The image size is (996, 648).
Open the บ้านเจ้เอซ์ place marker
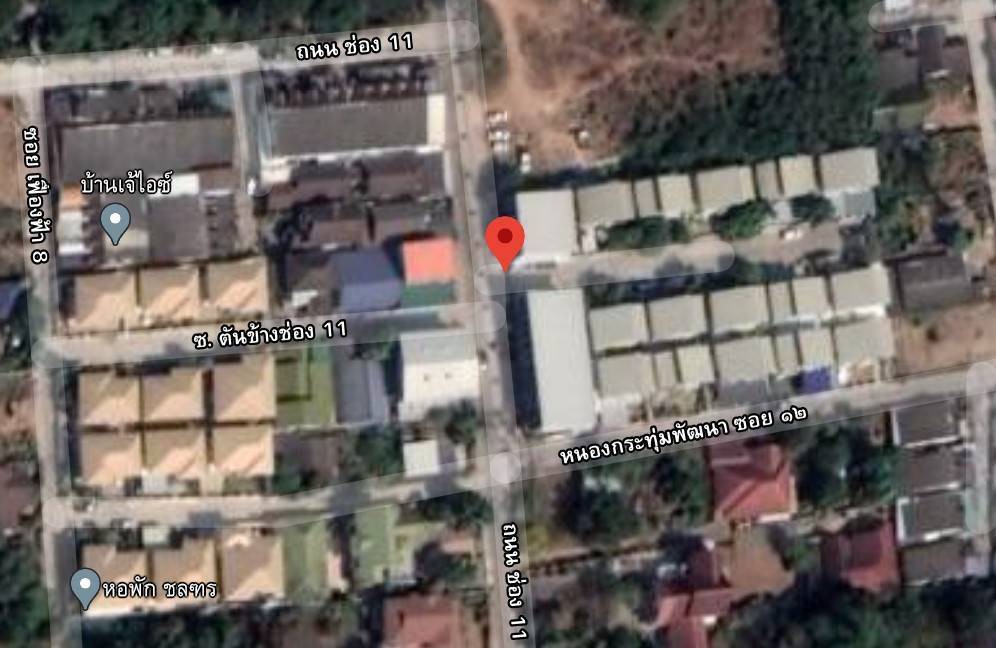pyautogui.click(x=117, y=222)
